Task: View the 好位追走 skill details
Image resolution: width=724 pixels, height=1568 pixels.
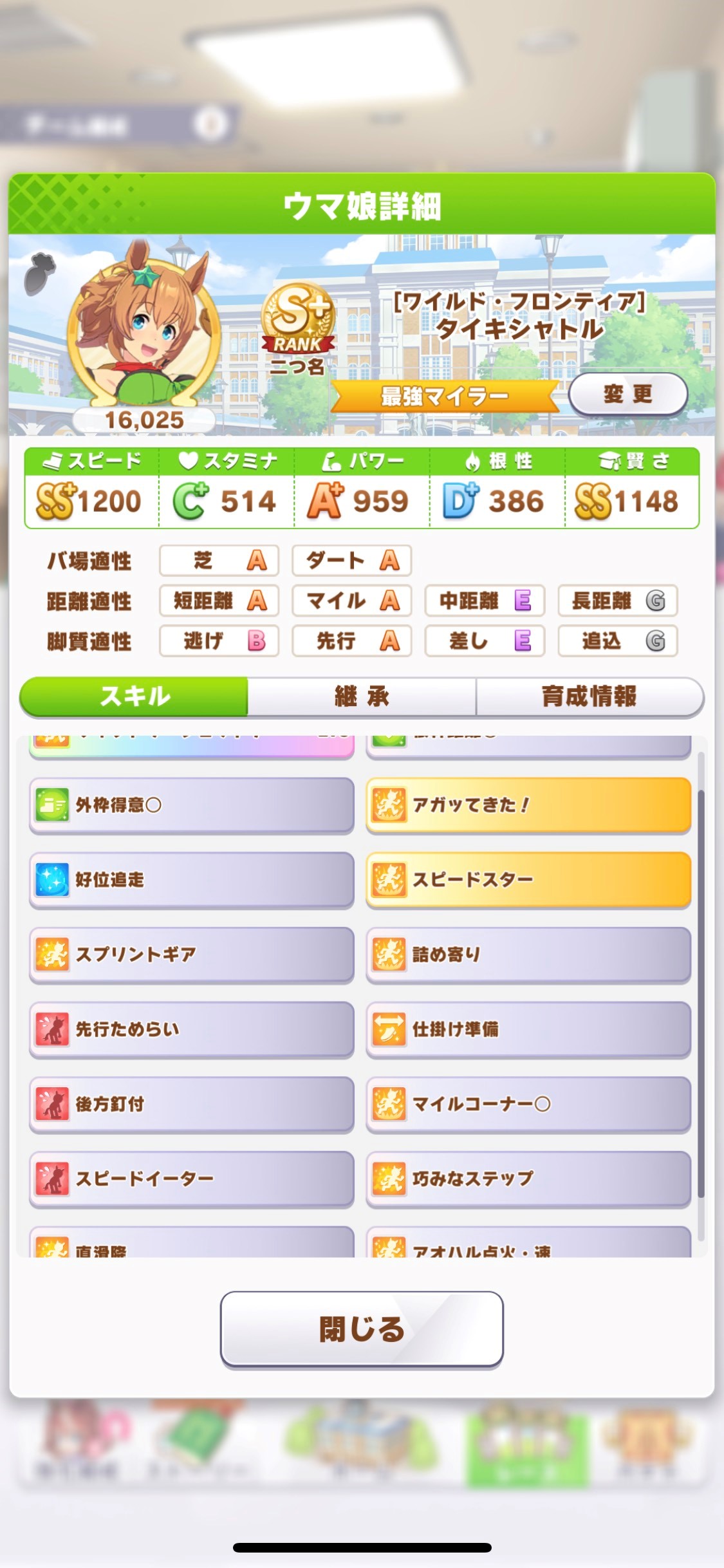Action: pos(191,880)
